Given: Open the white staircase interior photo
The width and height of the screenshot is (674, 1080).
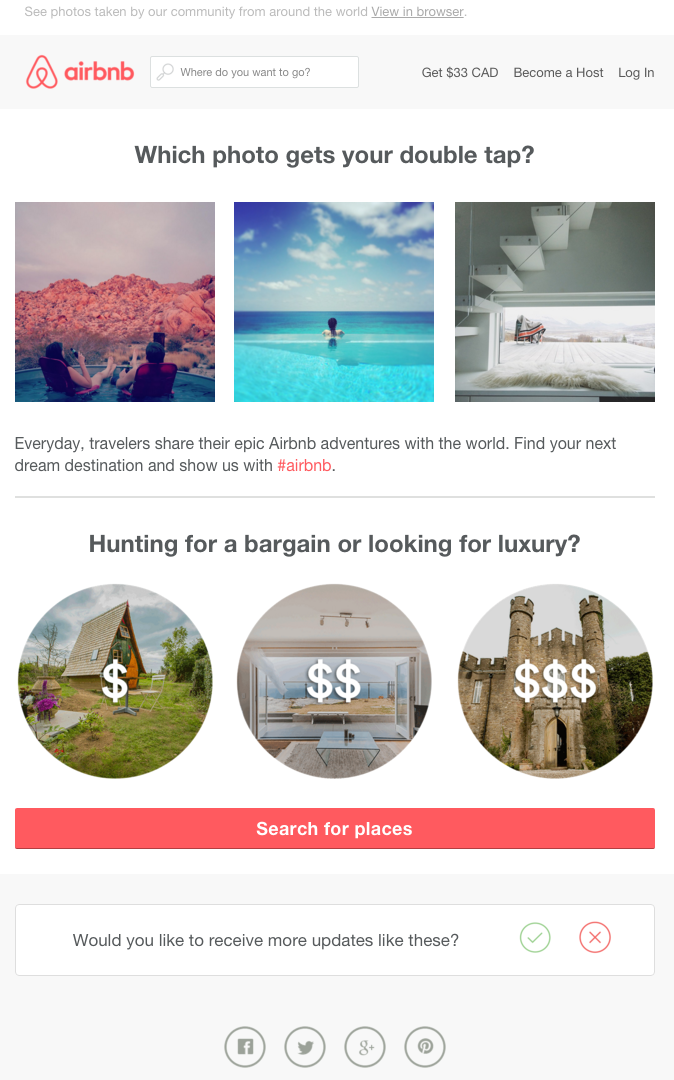Looking at the screenshot, I should click(555, 302).
